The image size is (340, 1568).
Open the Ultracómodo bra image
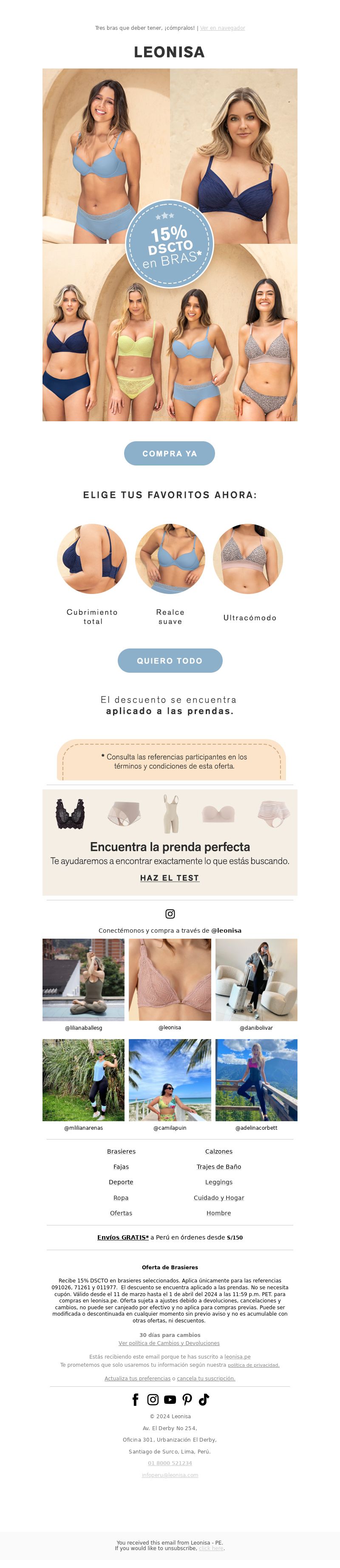click(247, 559)
